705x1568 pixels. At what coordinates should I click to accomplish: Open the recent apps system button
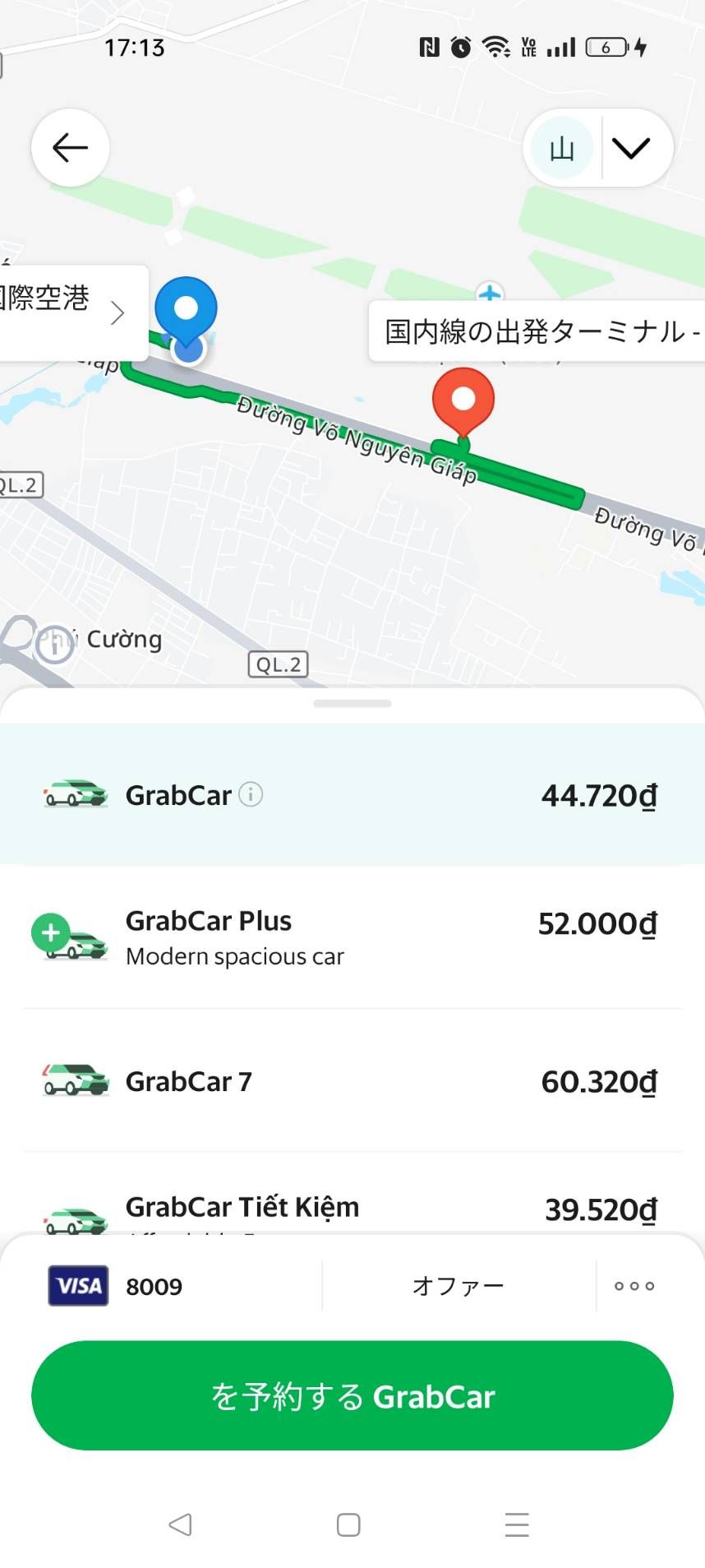(x=517, y=1525)
